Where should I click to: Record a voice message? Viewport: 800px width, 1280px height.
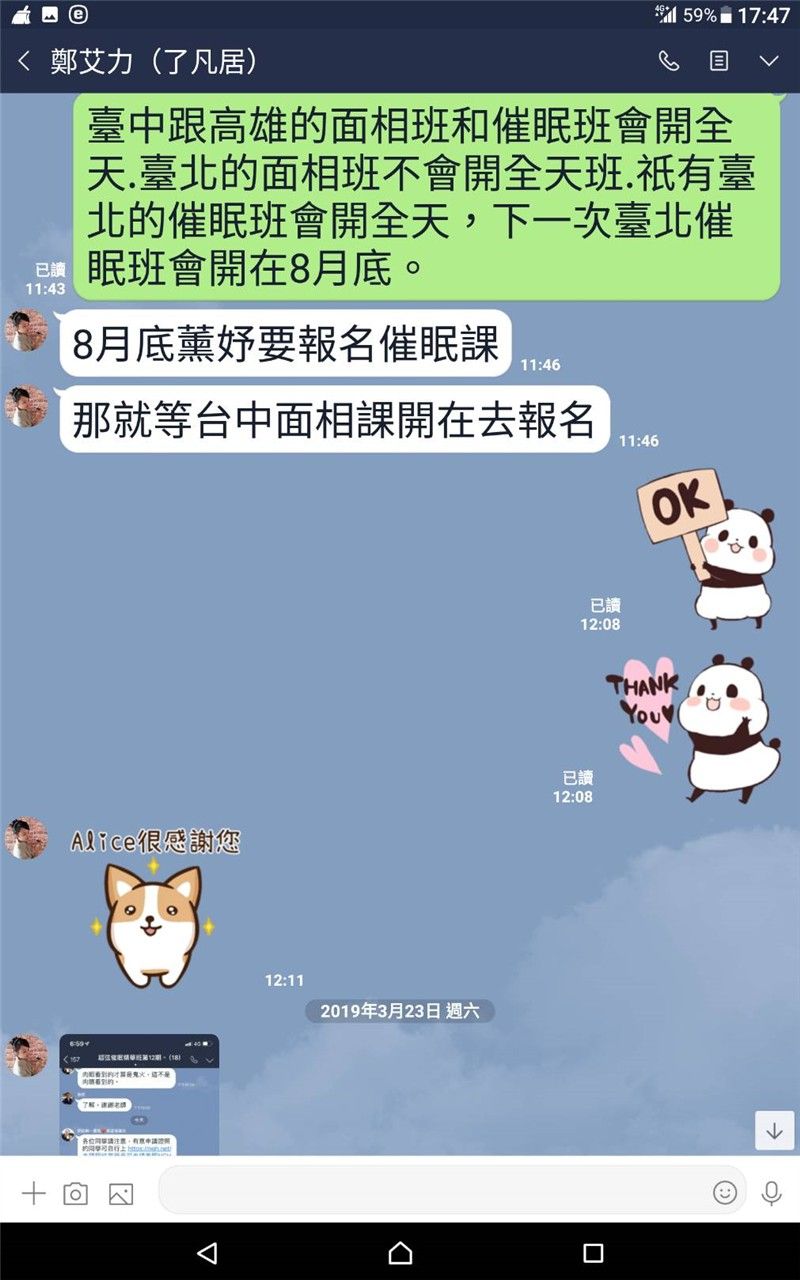[771, 1192]
